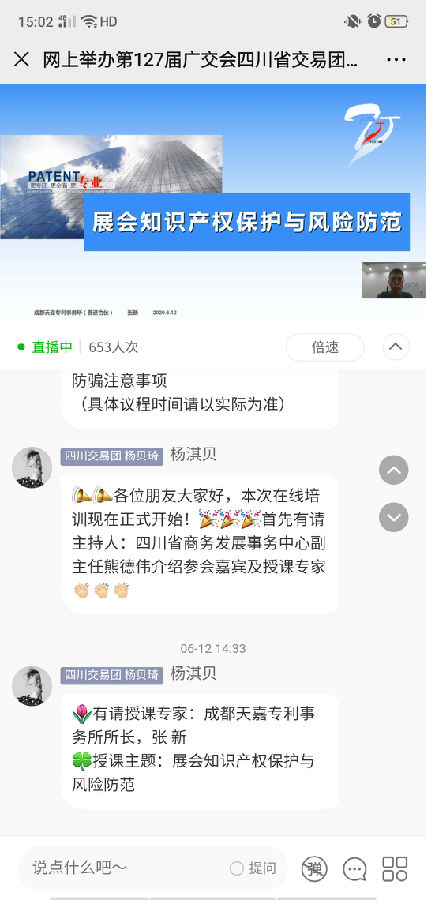Open the three-dot overflow menu
426x900 pixels.
(396, 60)
